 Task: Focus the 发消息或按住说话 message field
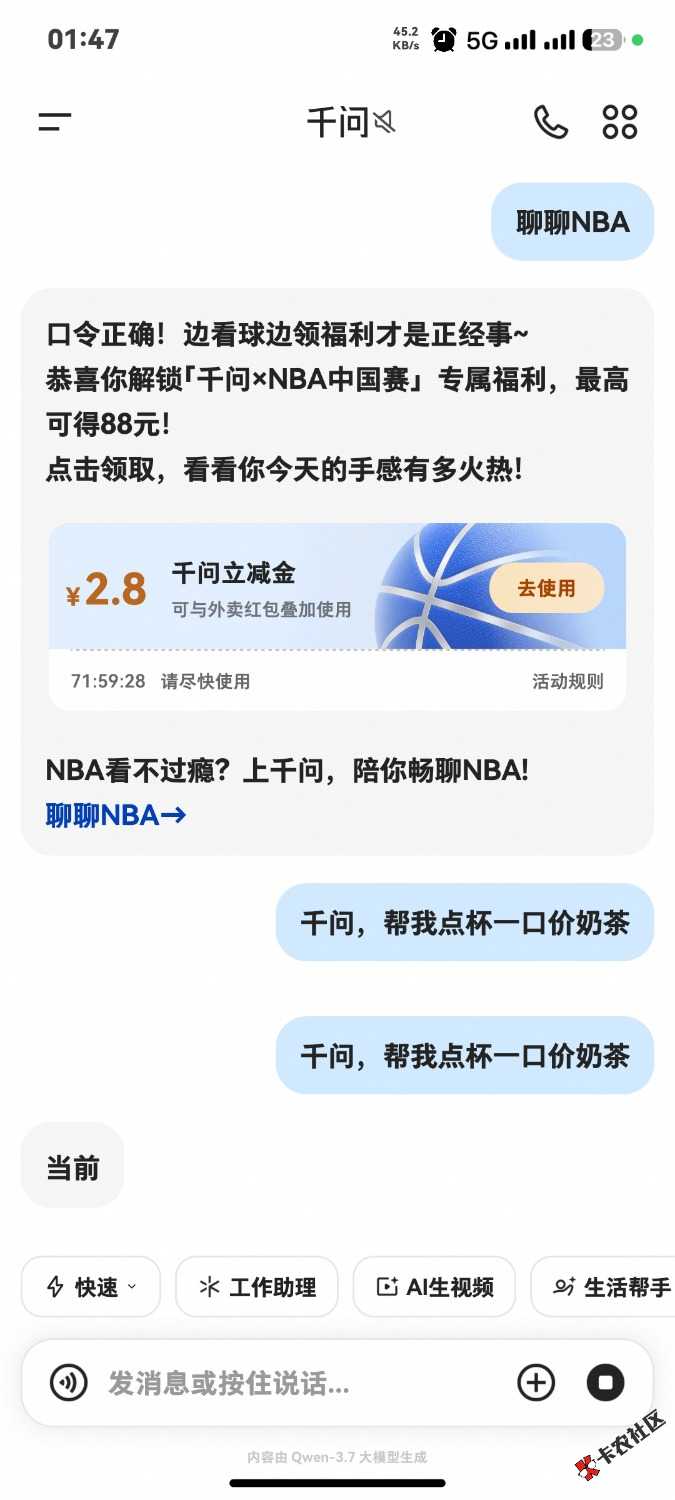[x=300, y=1384]
